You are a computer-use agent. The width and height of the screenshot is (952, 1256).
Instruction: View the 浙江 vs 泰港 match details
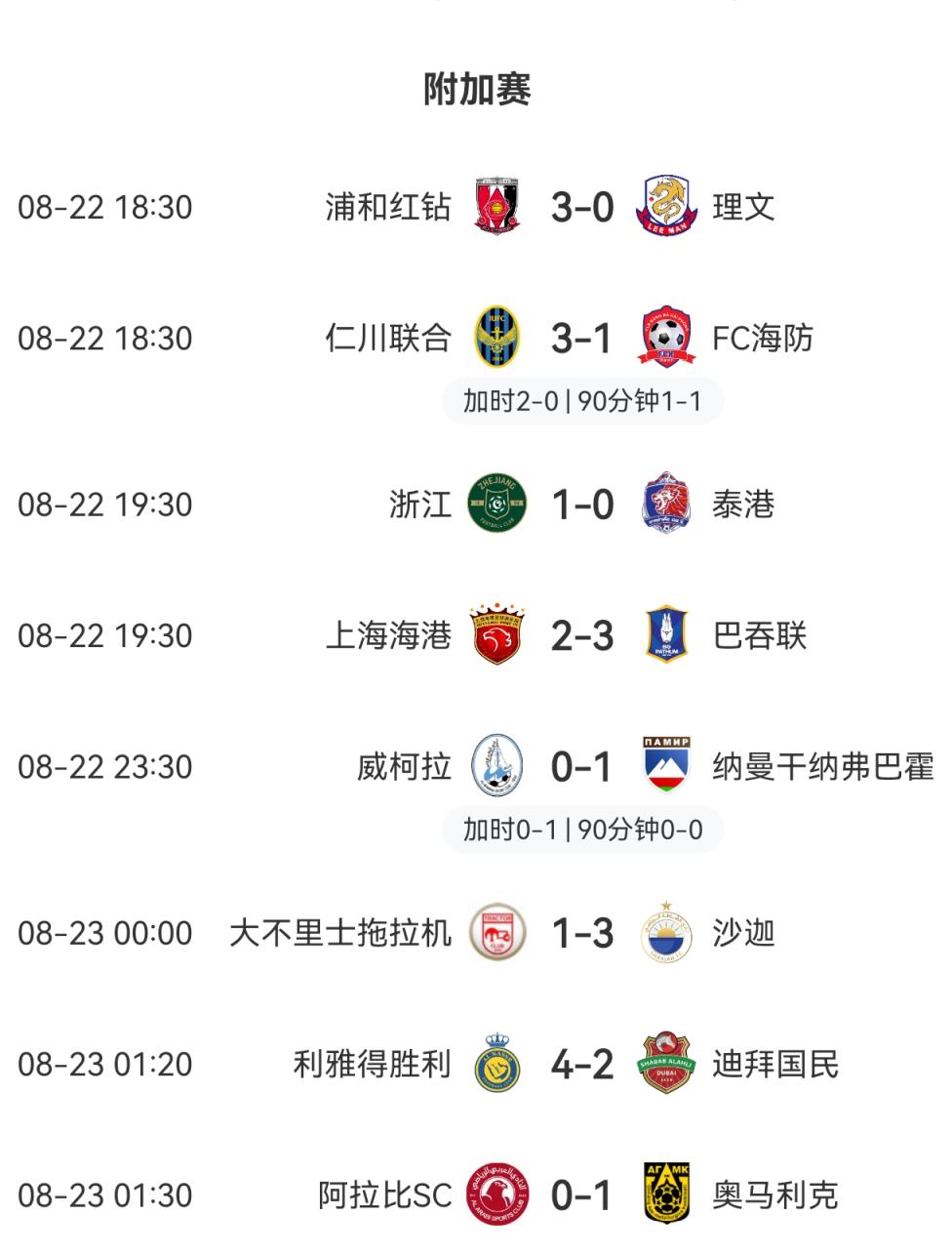coord(581,505)
